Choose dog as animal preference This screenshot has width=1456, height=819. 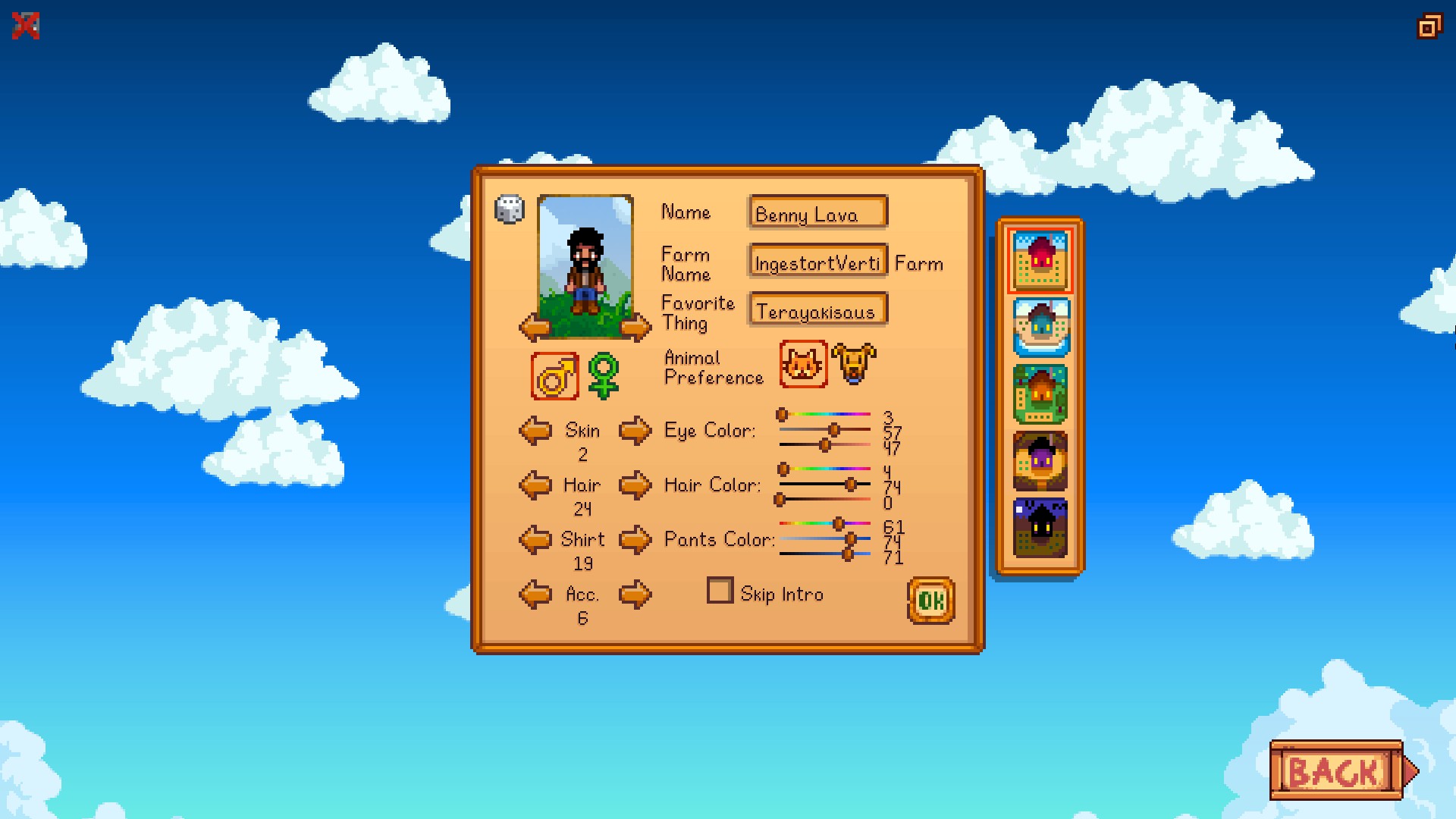pos(853,365)
